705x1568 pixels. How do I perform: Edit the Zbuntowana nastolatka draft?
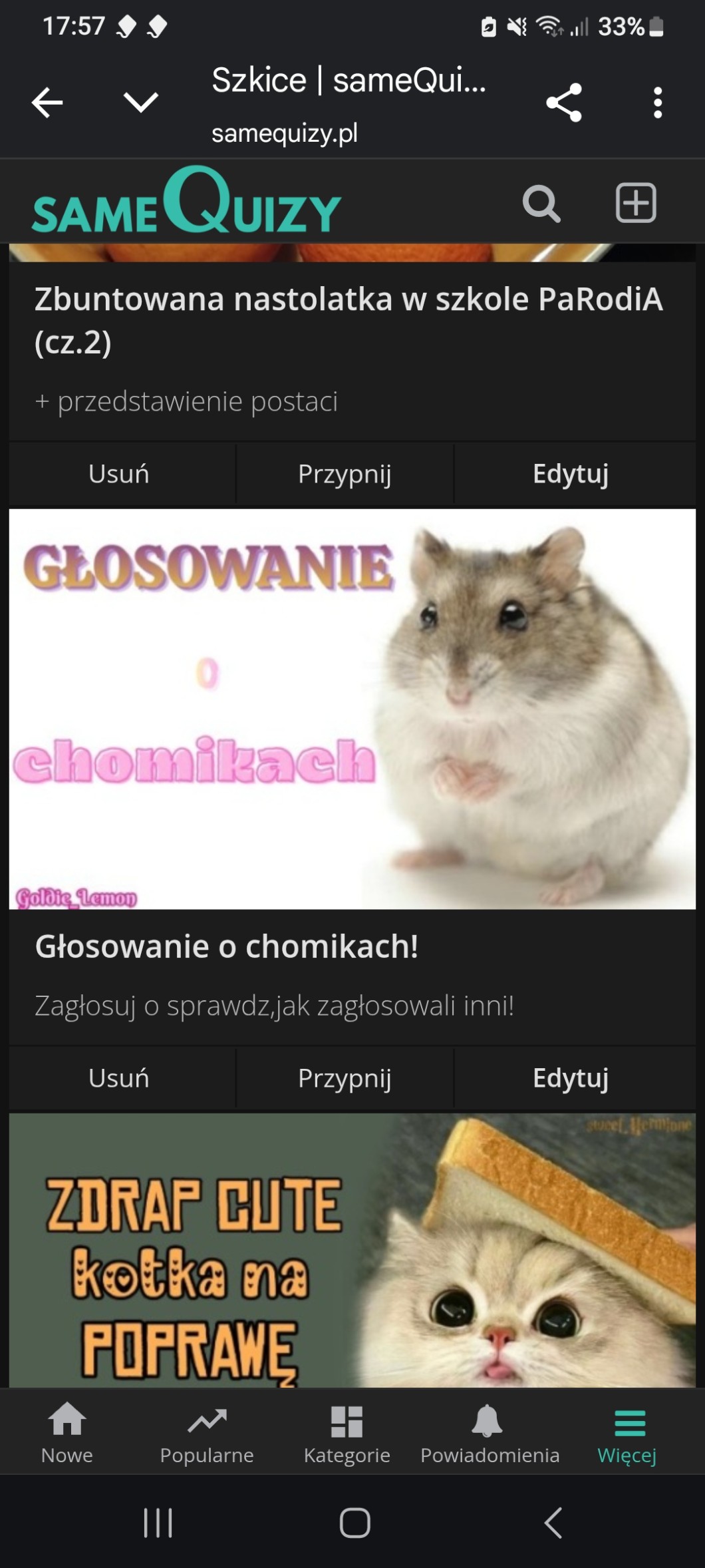point(571,474)
